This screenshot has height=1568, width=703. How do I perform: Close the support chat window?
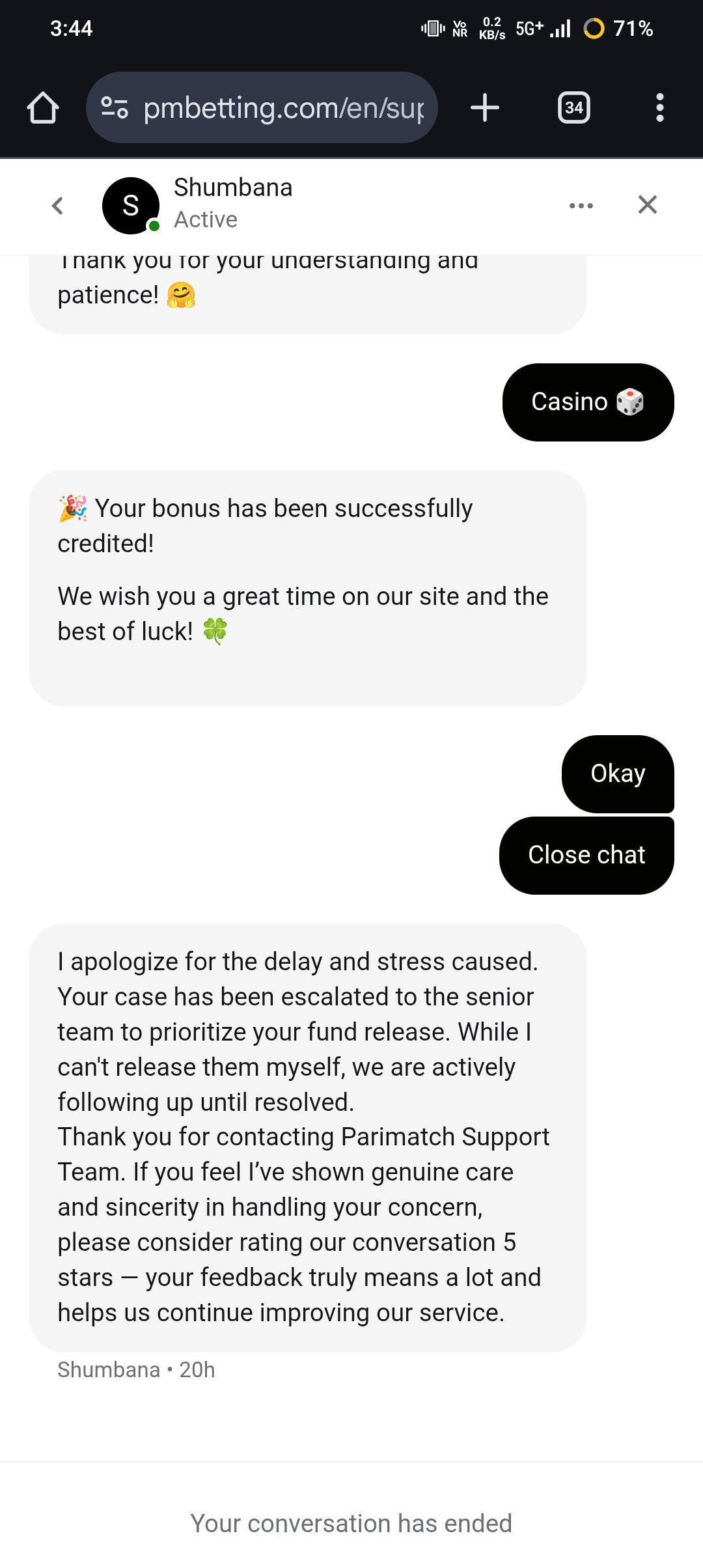point(647,205)
